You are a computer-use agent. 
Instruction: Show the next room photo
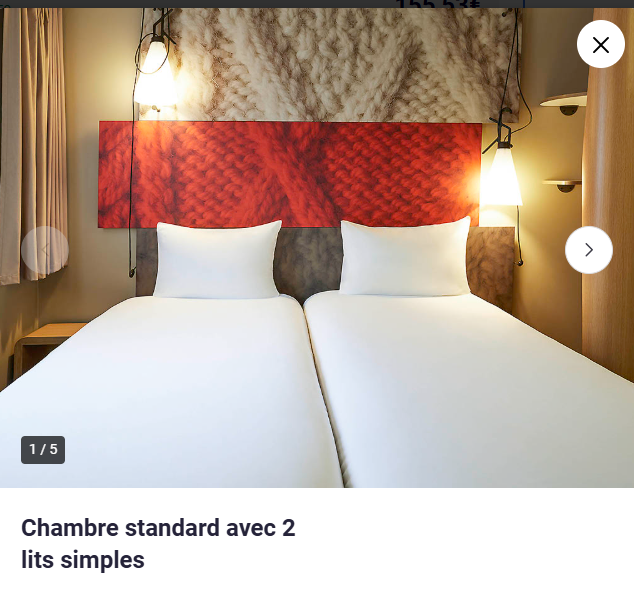click(588, 250)
